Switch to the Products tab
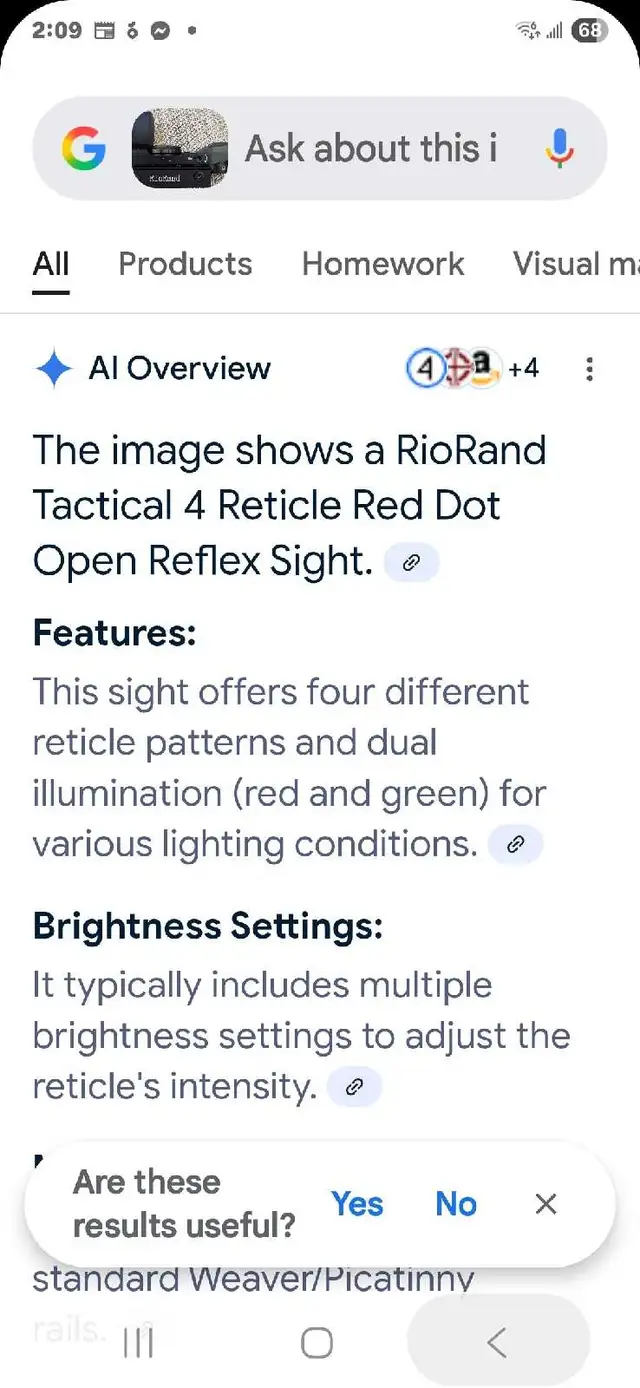Screen dimensions: 640x1388 [x=185, y=264]
